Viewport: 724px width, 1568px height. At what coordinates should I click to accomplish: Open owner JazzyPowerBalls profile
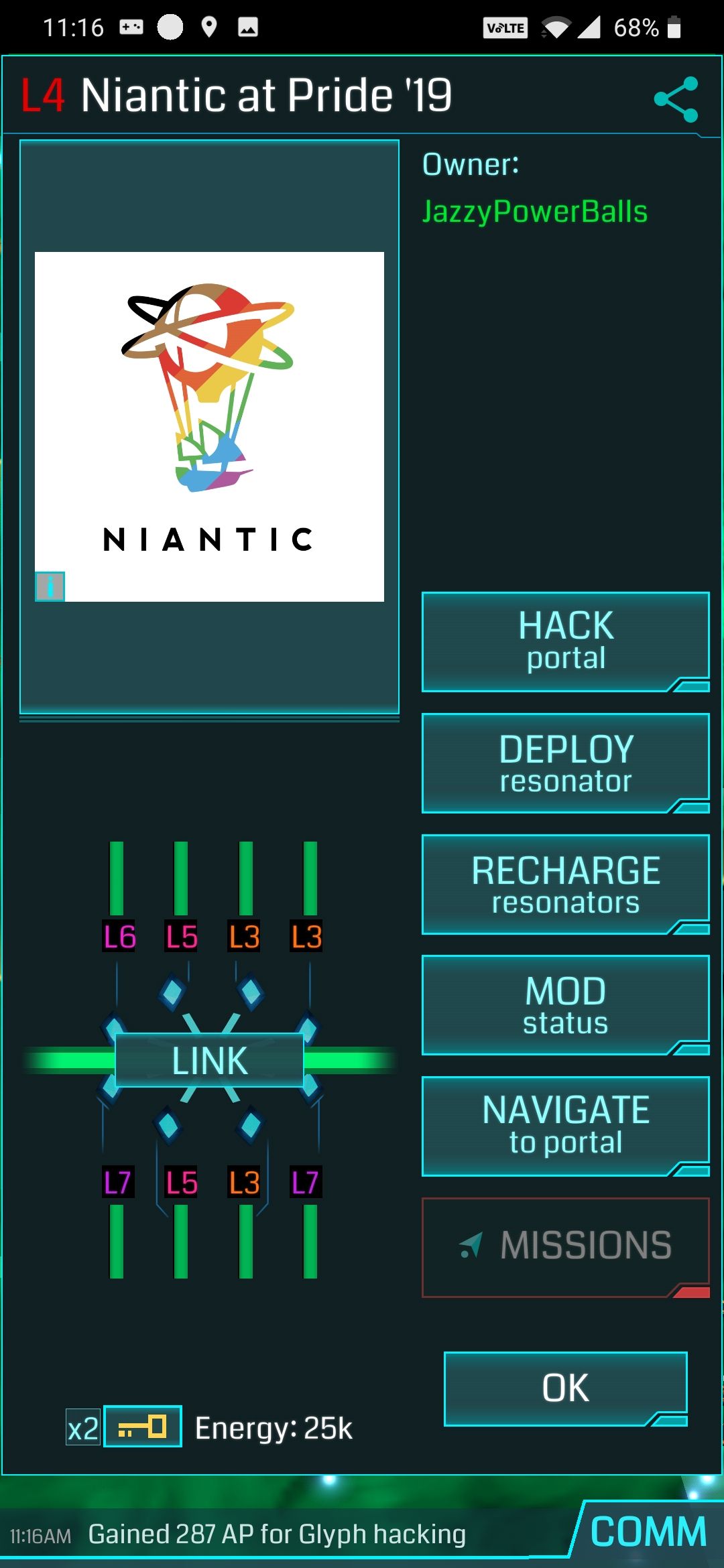tap(534, 212)
